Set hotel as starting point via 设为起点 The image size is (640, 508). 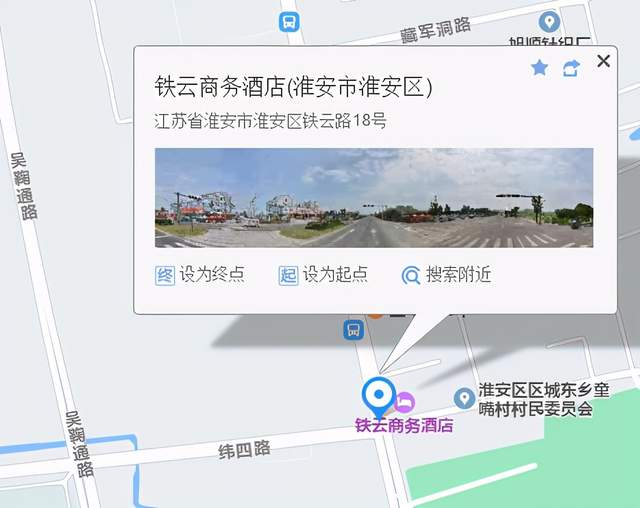point(323,275)
